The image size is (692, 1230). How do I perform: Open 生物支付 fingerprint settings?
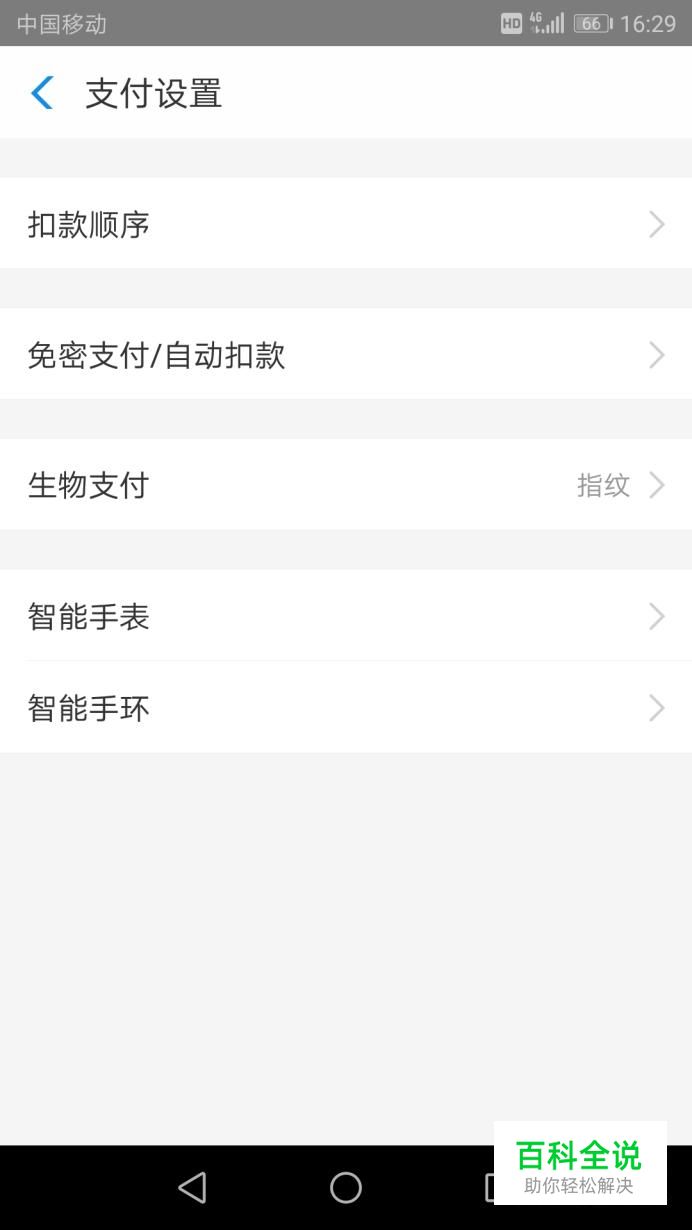pos(346,486)
